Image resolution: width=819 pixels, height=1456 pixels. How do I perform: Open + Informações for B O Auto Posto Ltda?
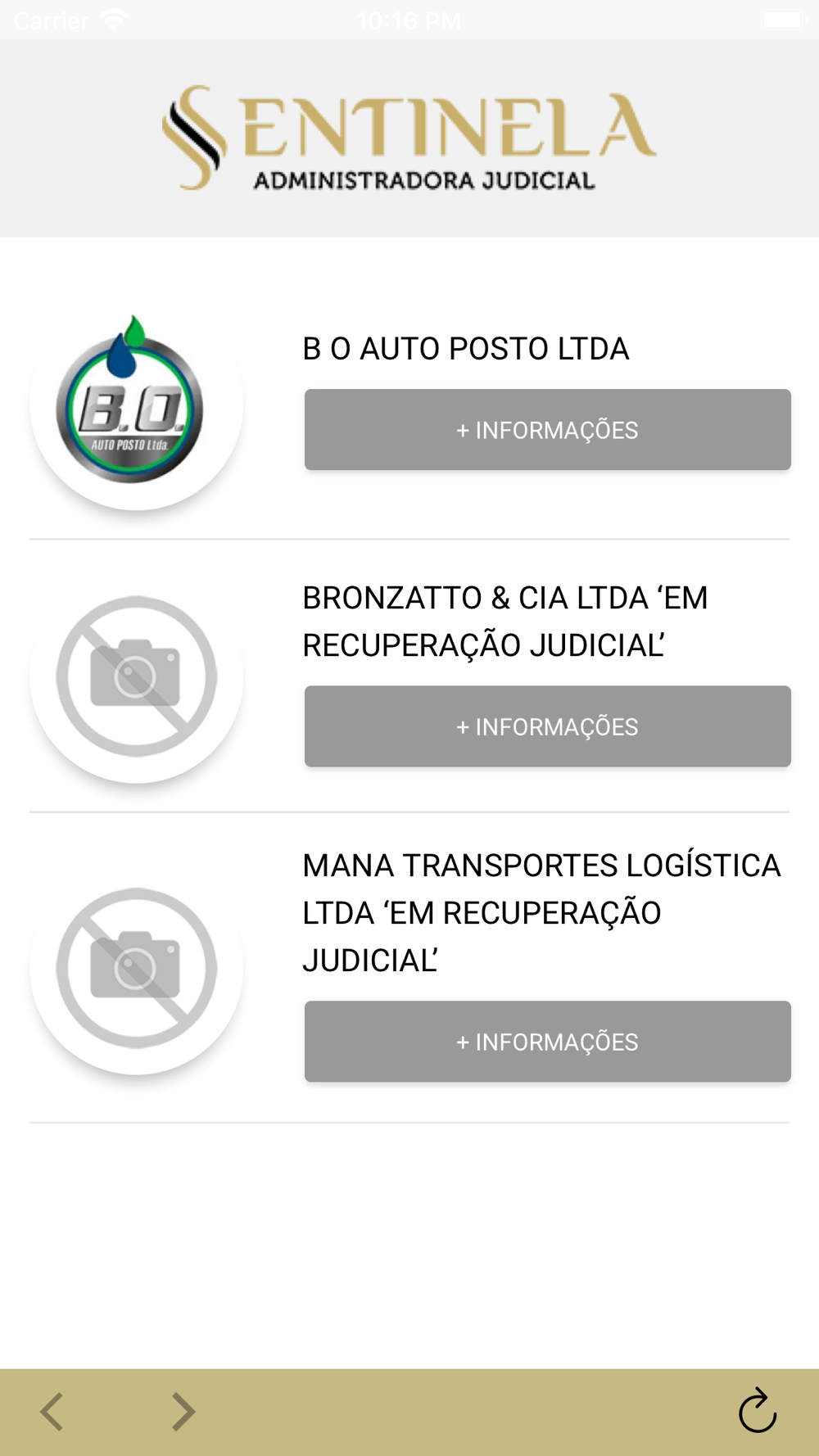click(x=547, y=430)
